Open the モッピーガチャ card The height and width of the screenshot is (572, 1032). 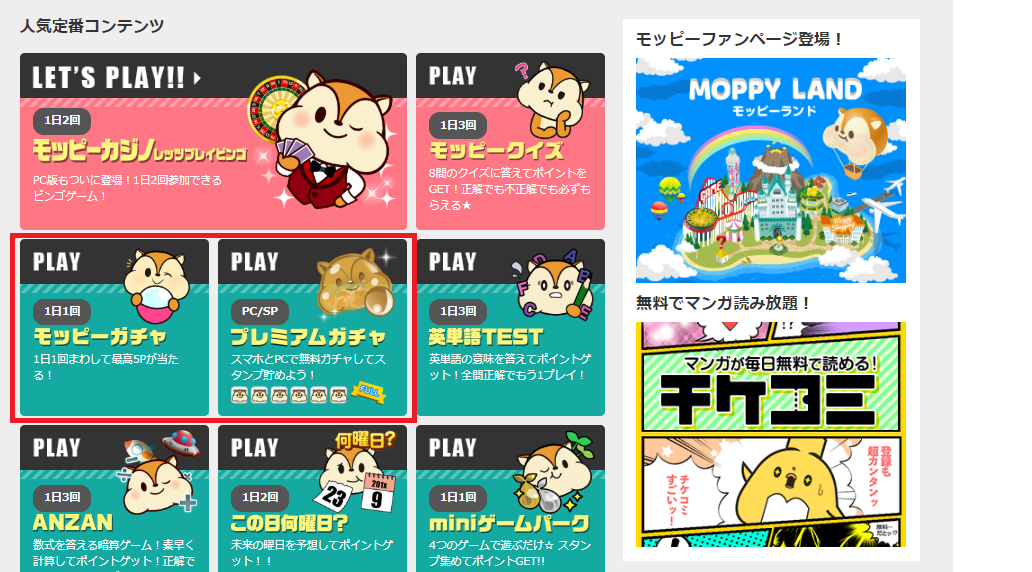[114, 328]
